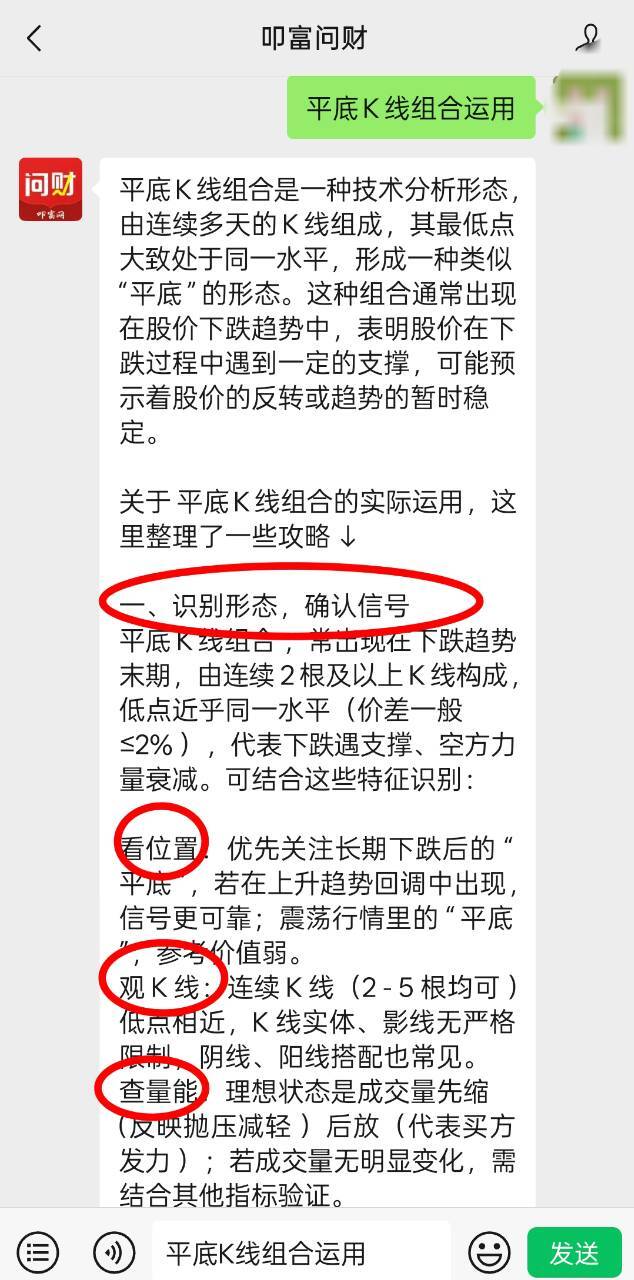Open the profile icon in the header

pos(588,39)
